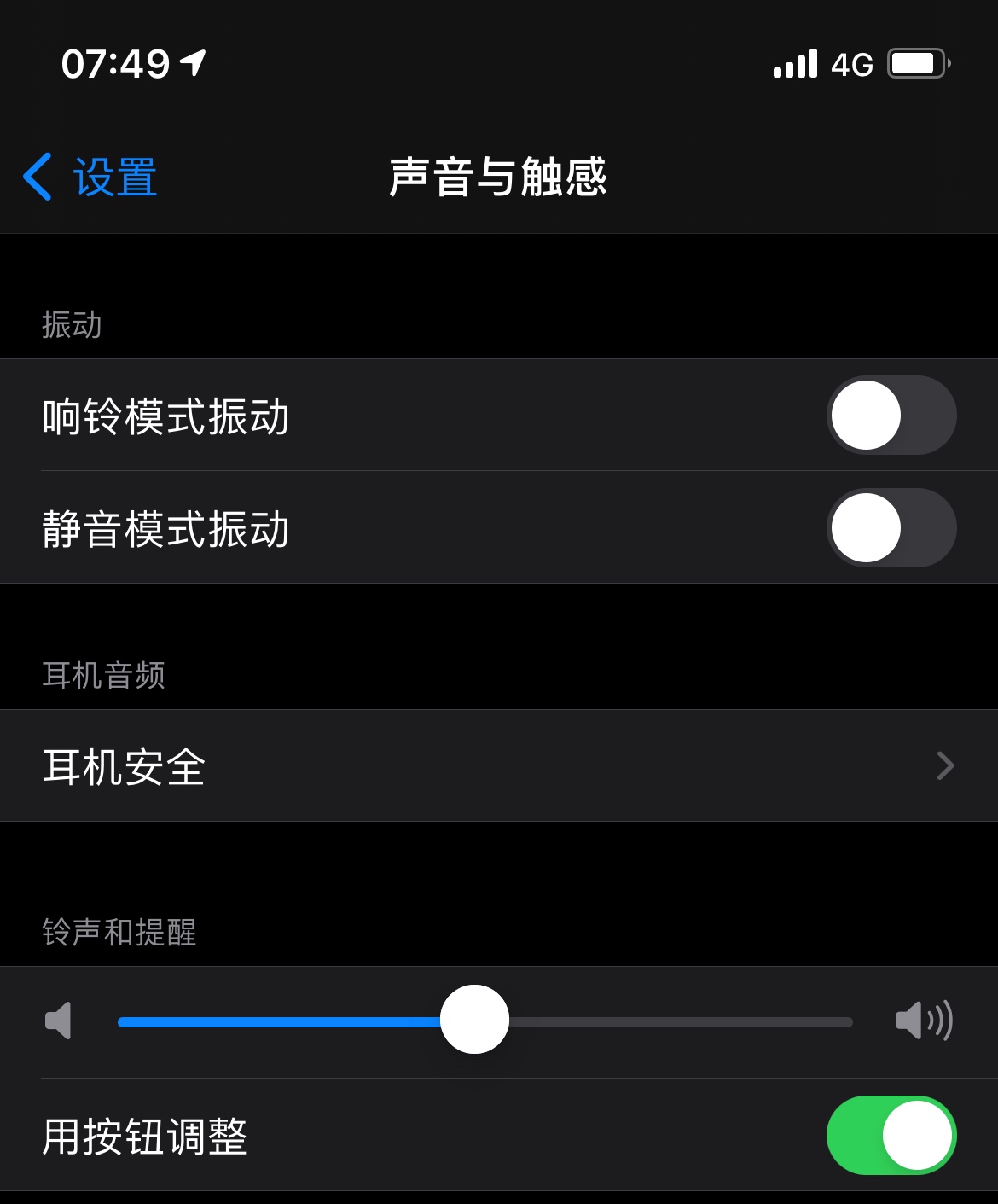Turn on 静音模式振动
This screenshot has height=1204, width=998.
[891, 527]
